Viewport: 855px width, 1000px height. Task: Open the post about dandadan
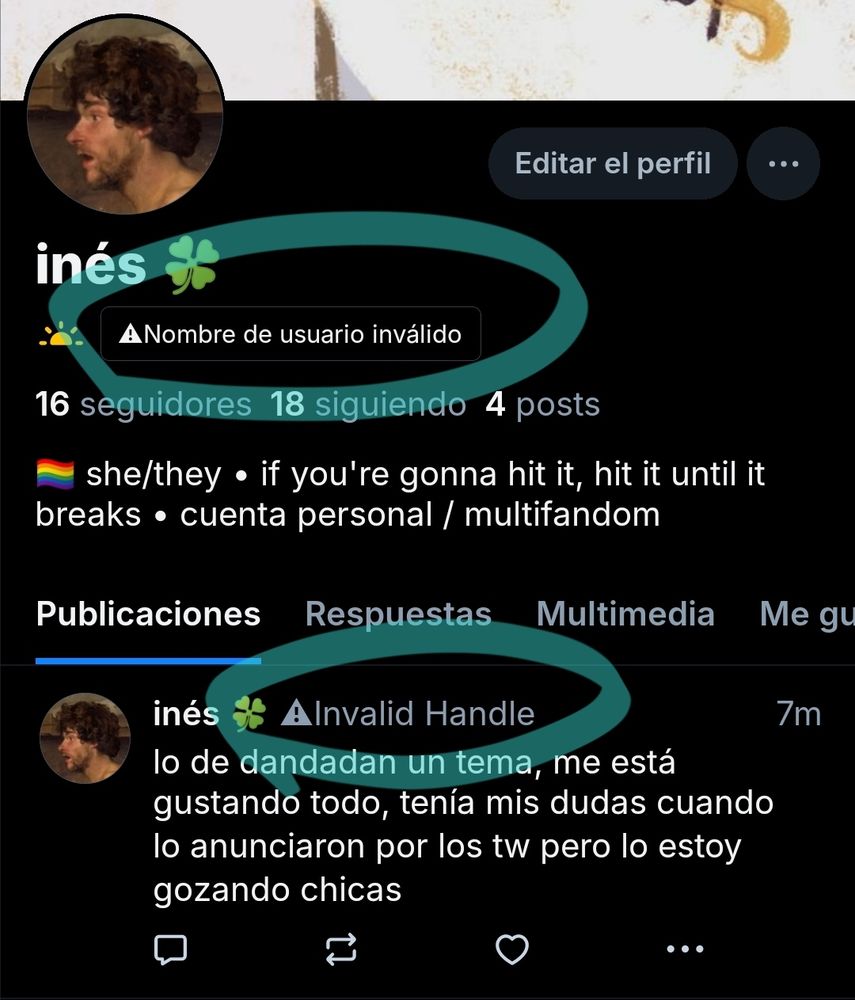click(460, 826)
